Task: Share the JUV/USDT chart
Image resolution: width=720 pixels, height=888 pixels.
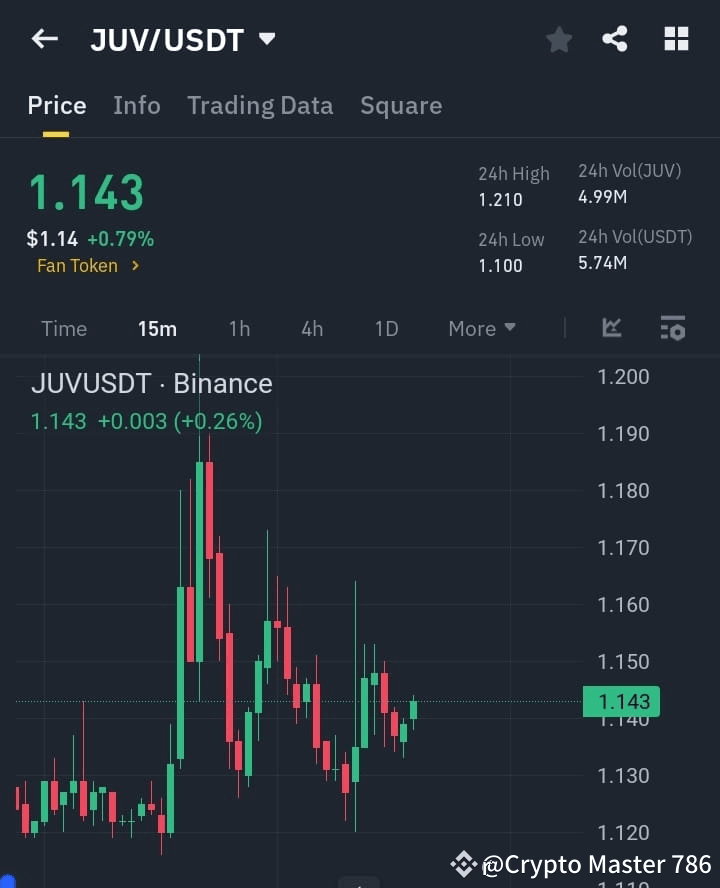Action: (615, 39)
